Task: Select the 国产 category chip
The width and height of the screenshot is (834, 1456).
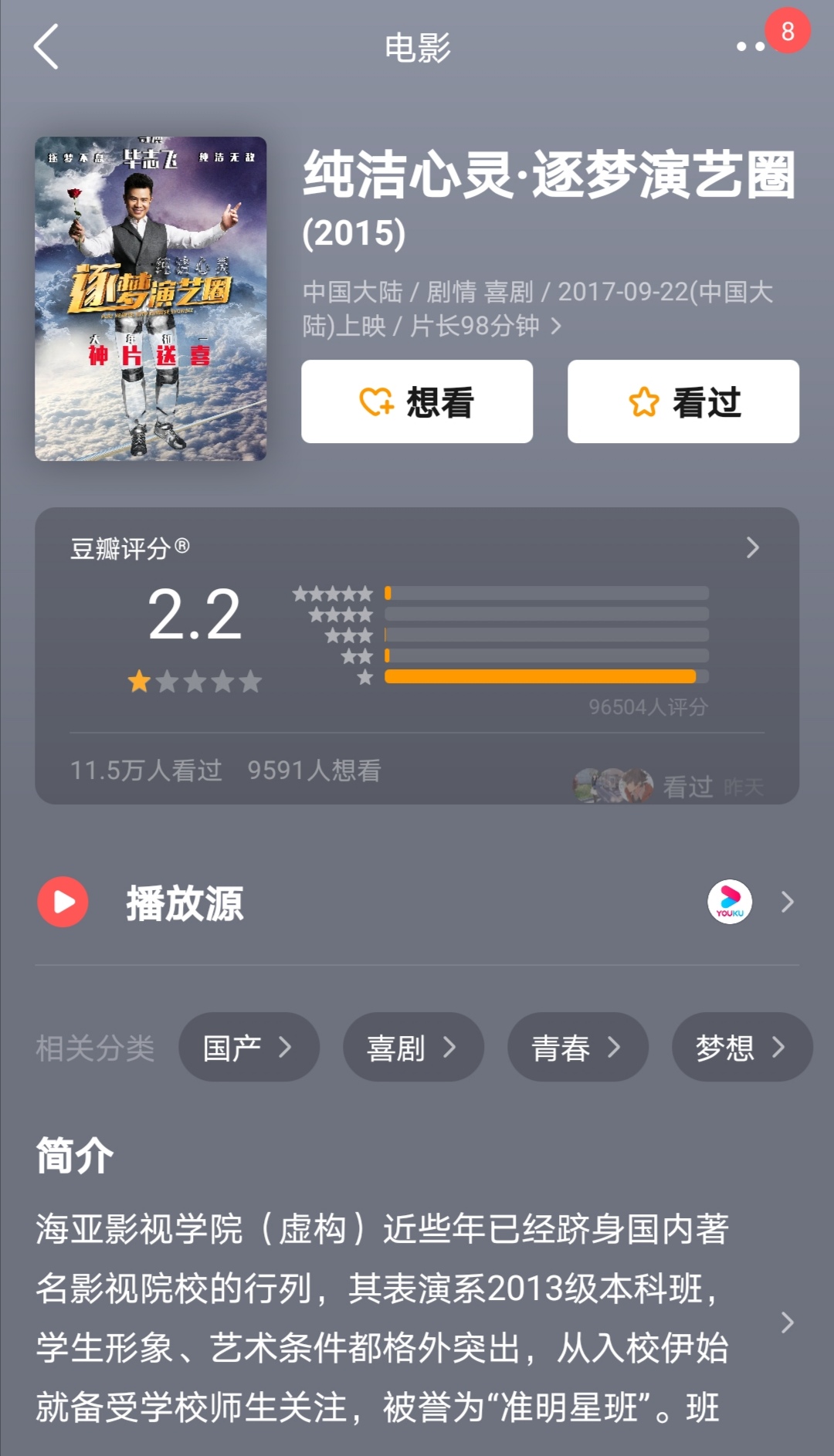Action: pyautogui.click(x=249, y=1048)
